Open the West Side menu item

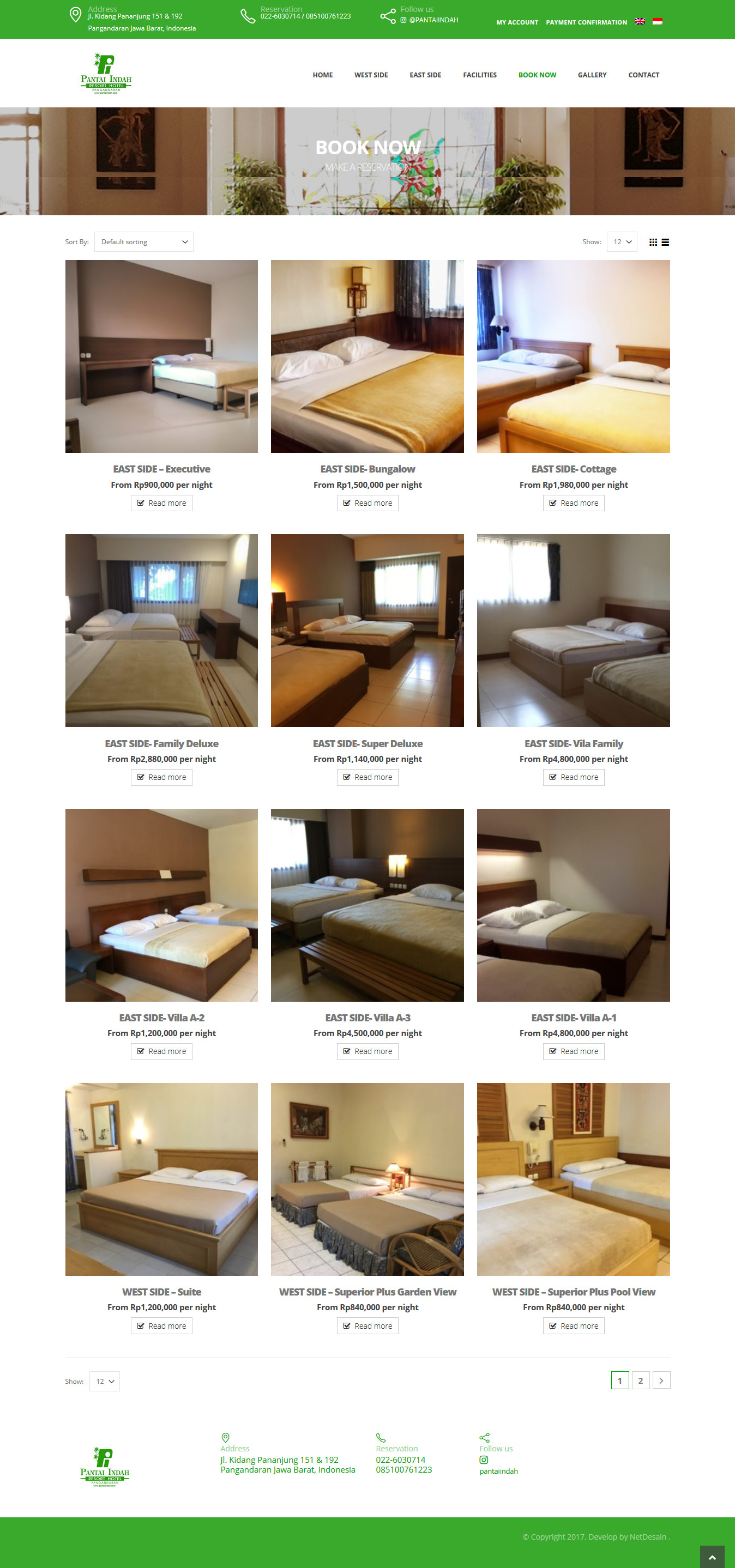click(371, 75)
